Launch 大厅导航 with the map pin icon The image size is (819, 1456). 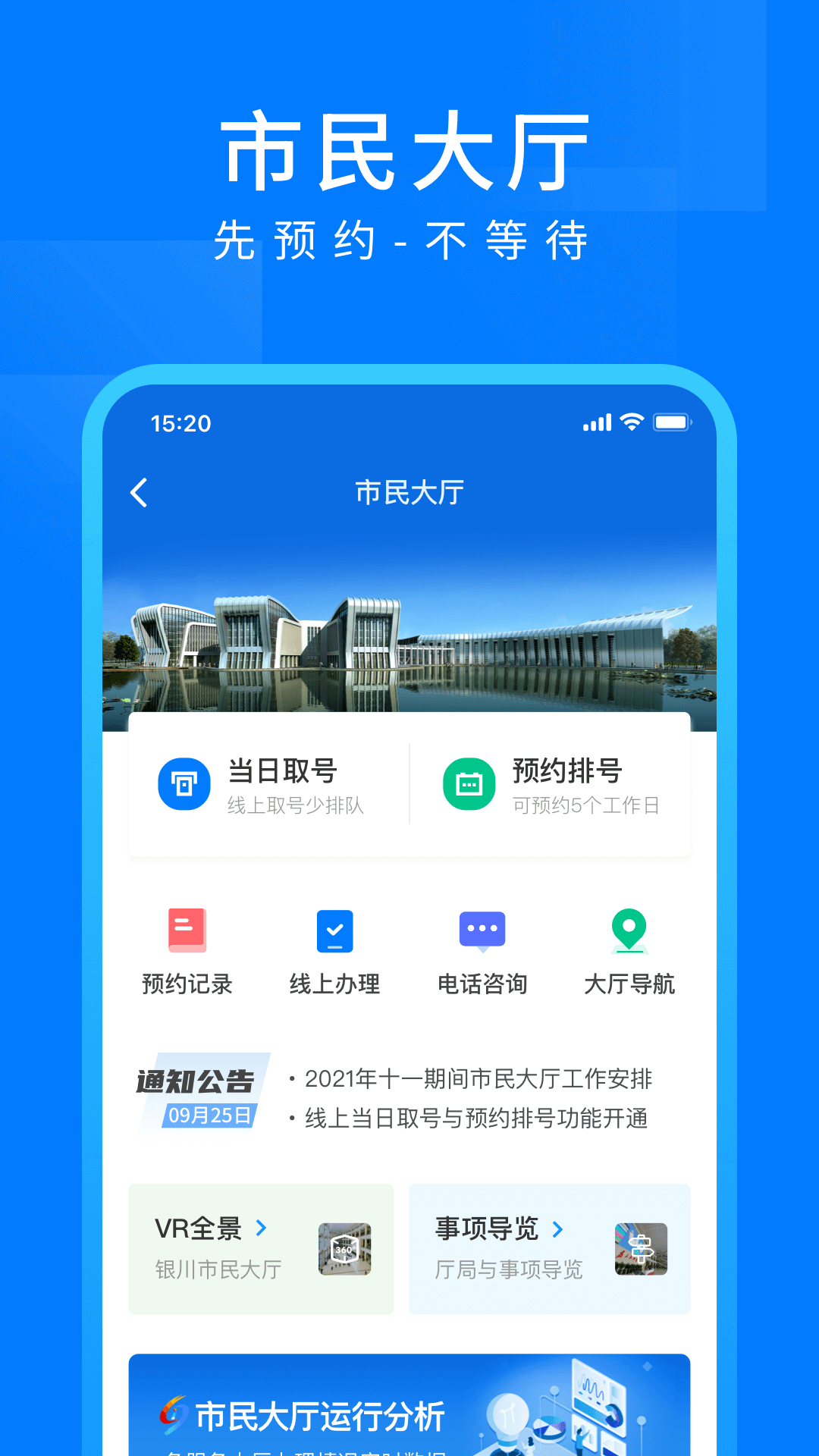coord(630,931)
